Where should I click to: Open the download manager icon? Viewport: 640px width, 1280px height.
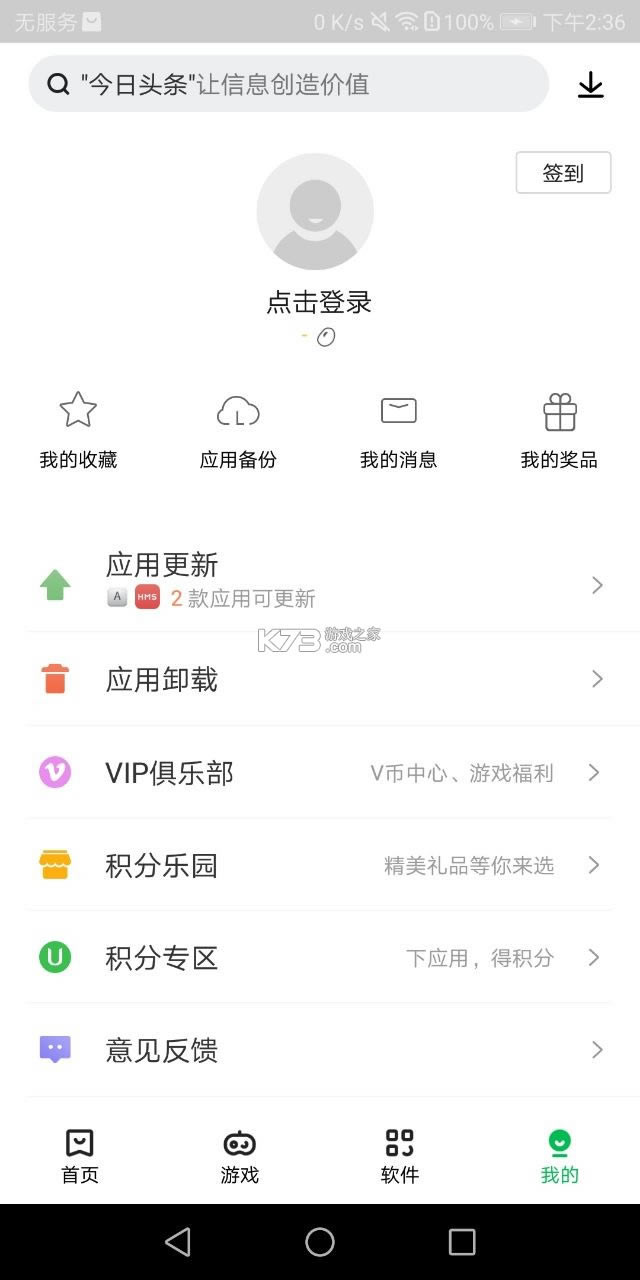(x=591, y=85)
